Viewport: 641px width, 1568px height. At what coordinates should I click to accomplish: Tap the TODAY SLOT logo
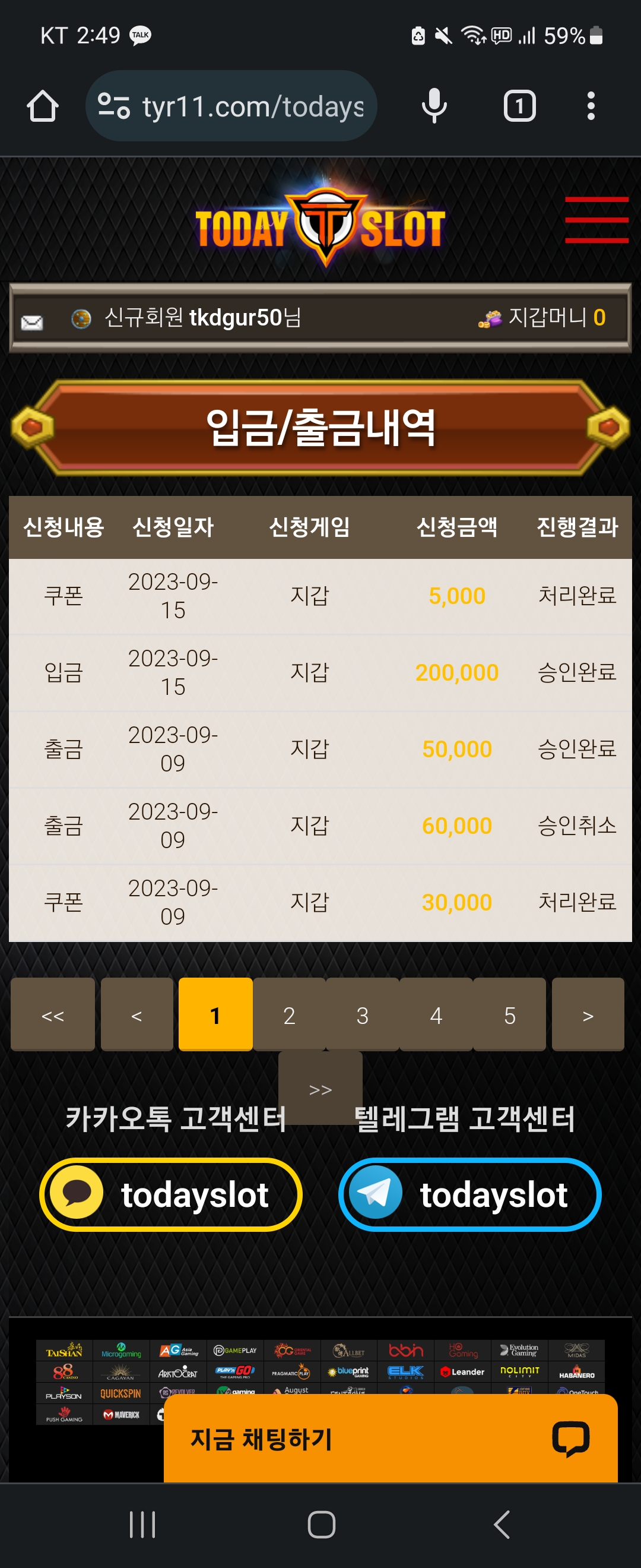320,226
